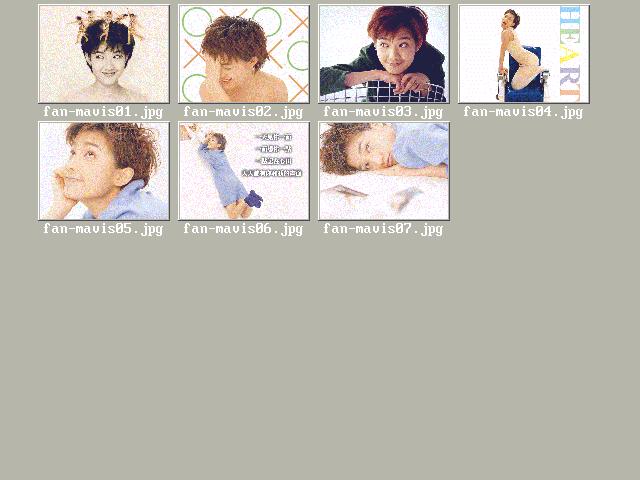Open the fan-mavis02.jpg thumbnail
Screen dimensions: 640x480
pos(244,54)
